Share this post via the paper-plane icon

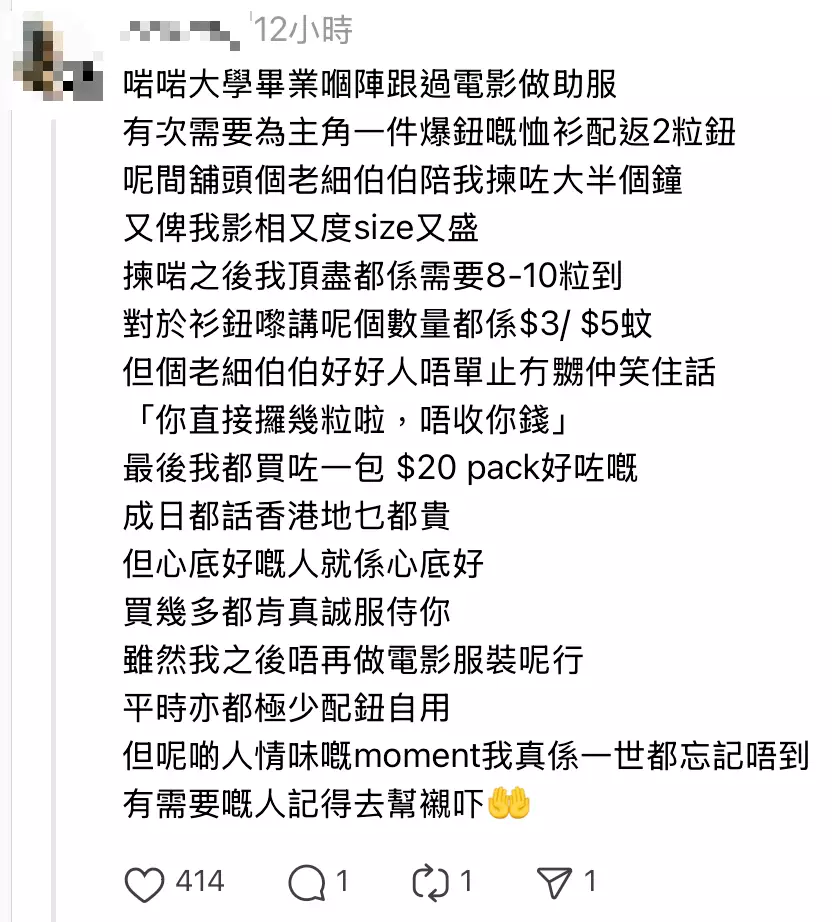[553, 881]
